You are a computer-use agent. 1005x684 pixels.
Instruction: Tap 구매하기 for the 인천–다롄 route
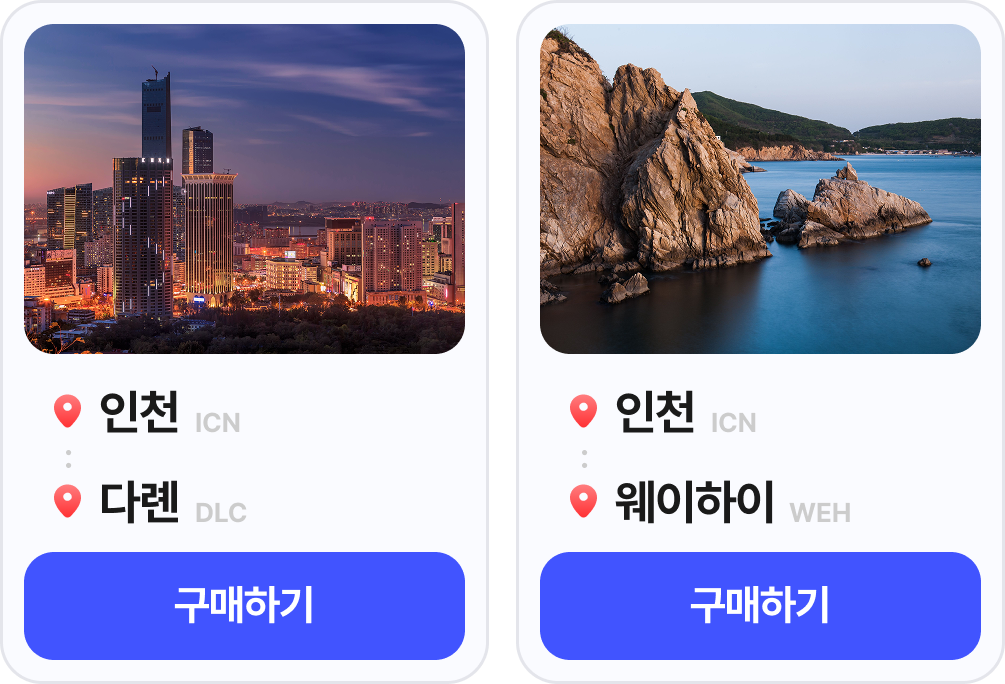pyautogui.click(x=244, y=606)
